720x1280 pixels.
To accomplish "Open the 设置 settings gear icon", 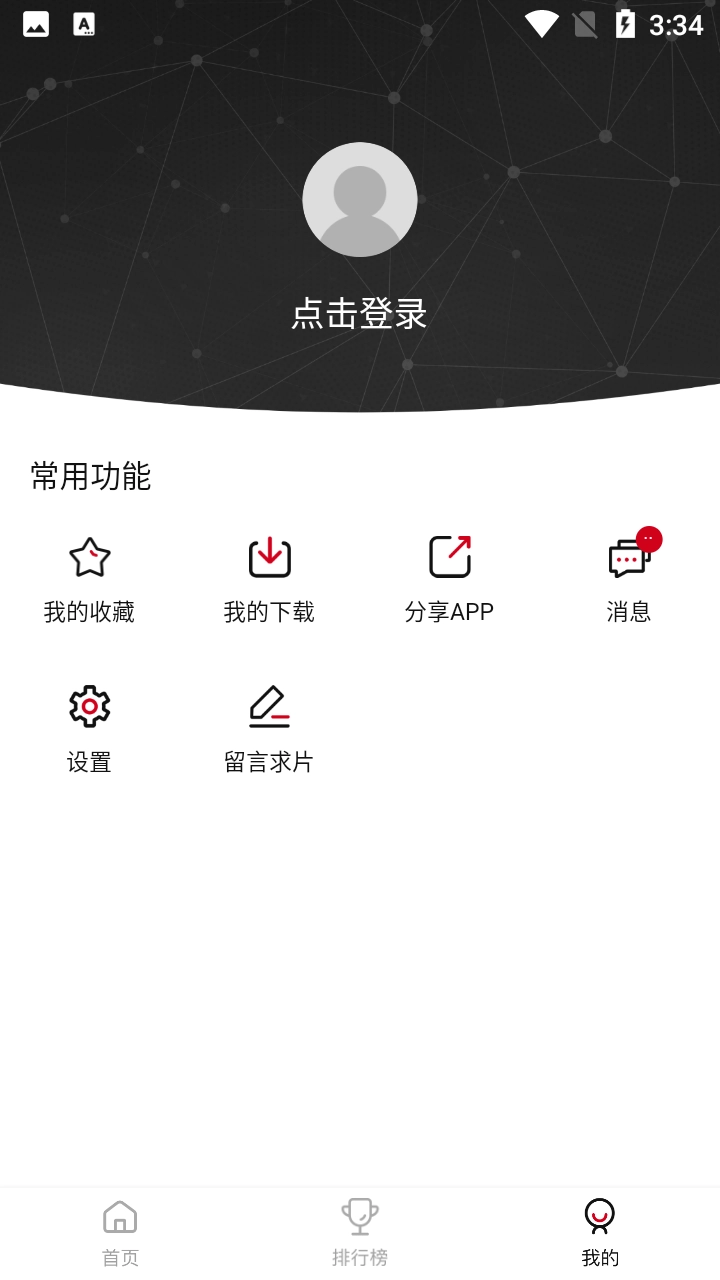I will point(89,705).
